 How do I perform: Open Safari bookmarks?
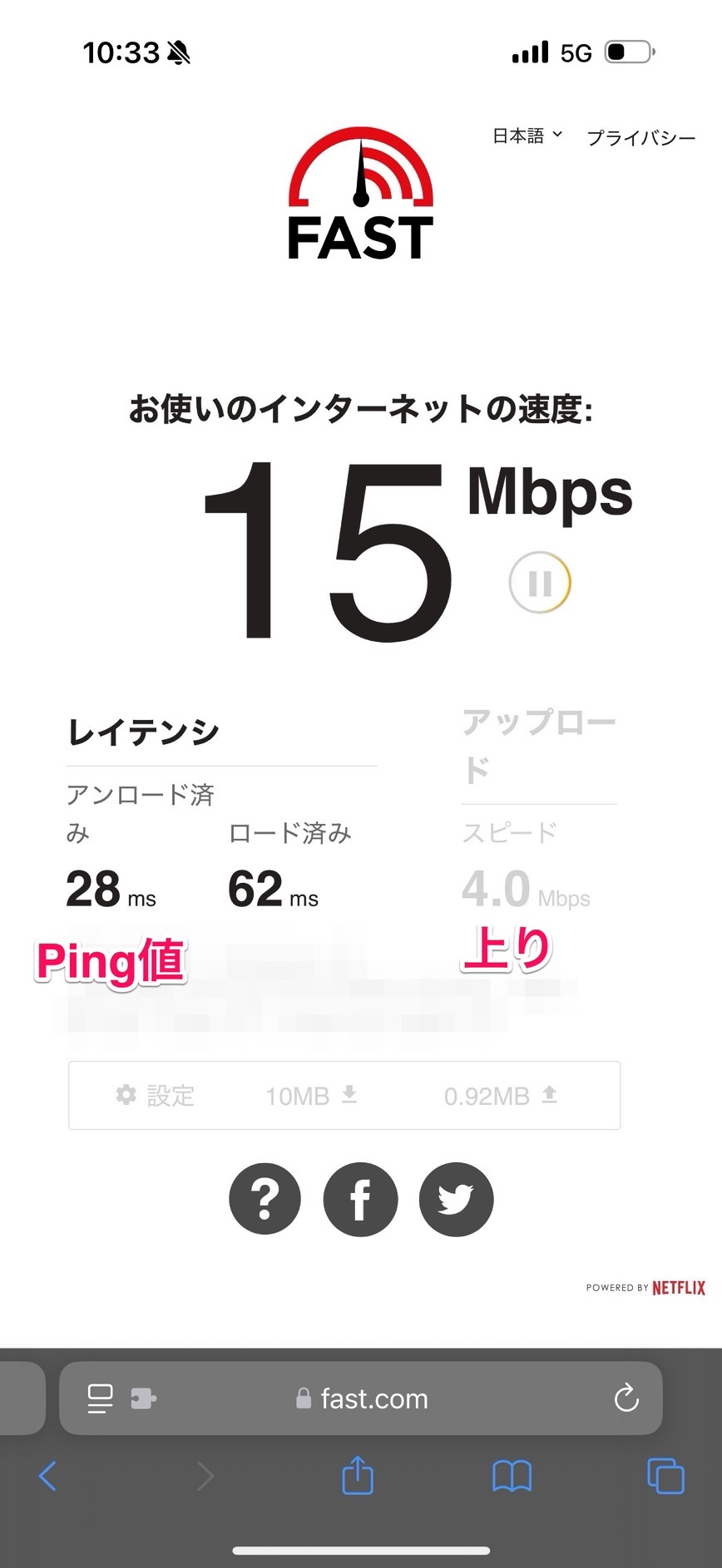(x=512, y=1477)
